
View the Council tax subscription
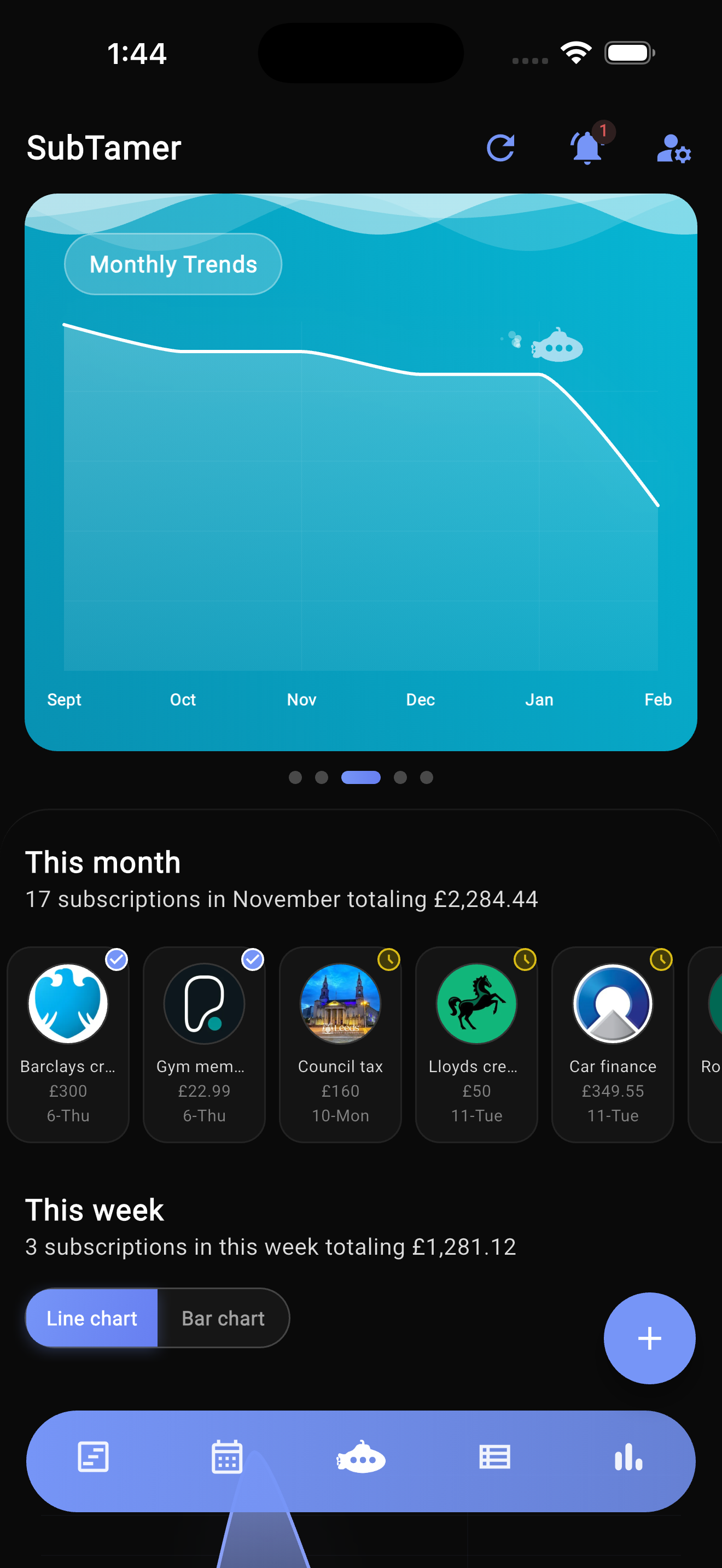[340, 1043]
